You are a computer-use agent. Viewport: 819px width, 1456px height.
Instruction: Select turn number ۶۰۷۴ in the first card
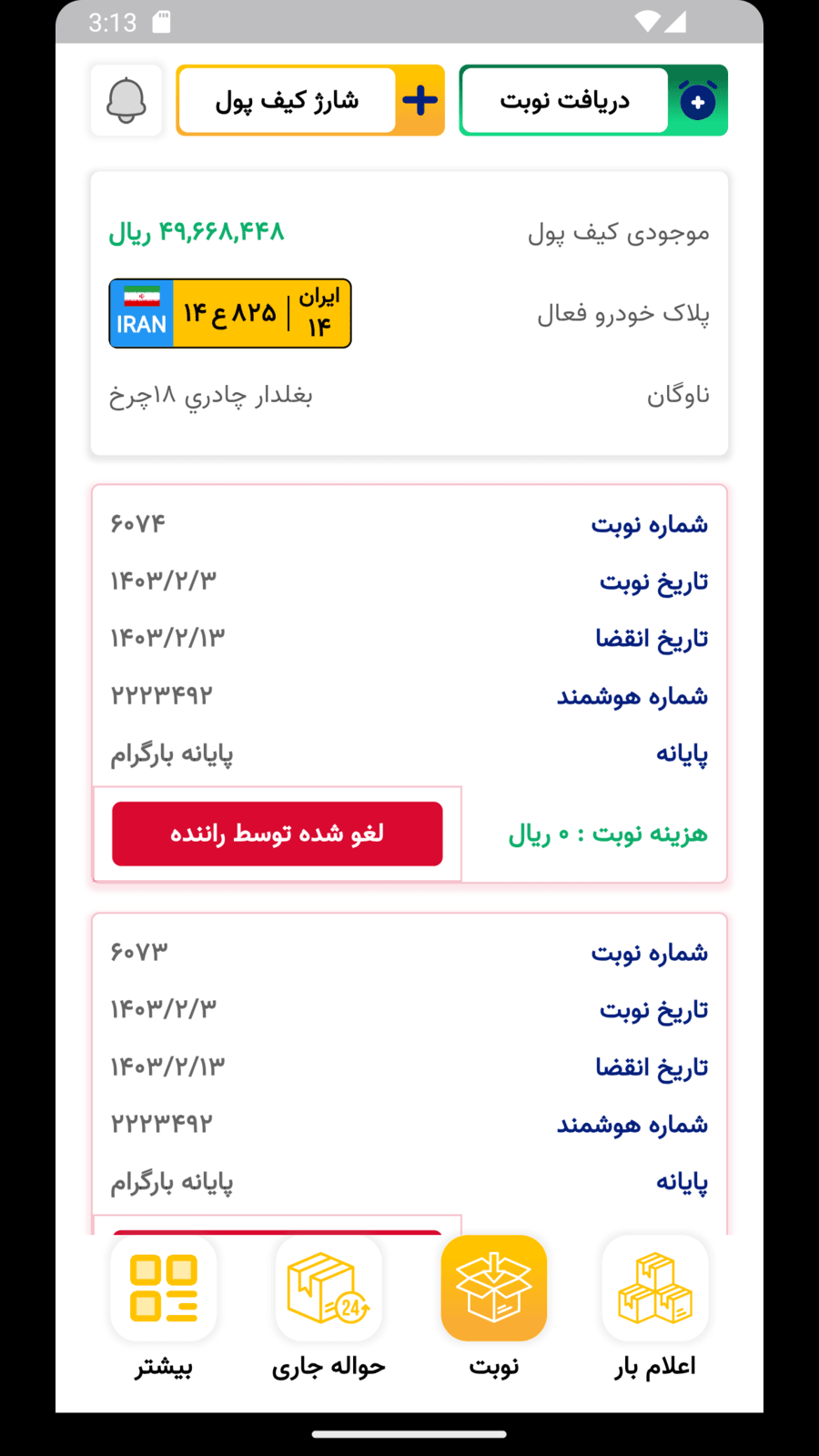tap(137, 522)
